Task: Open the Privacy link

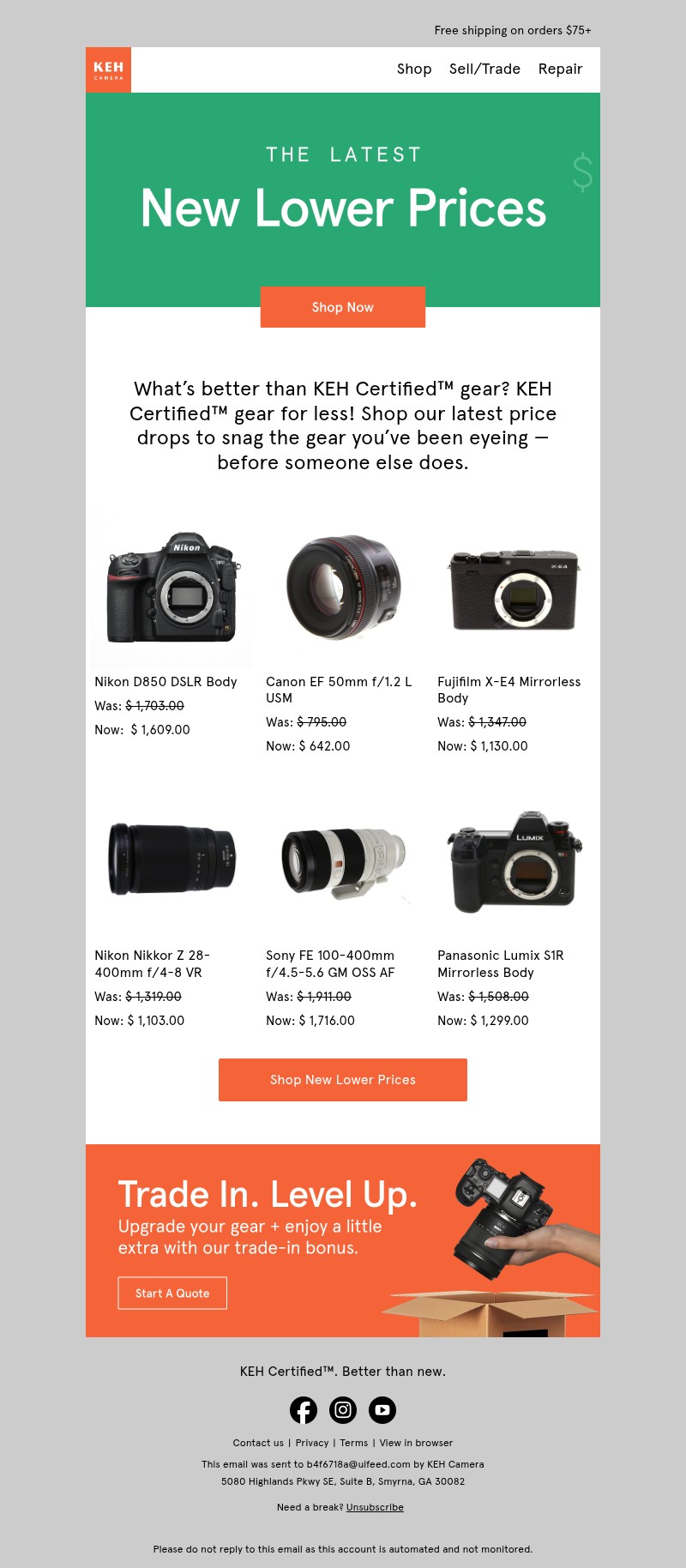Action: coord(312,1443)
